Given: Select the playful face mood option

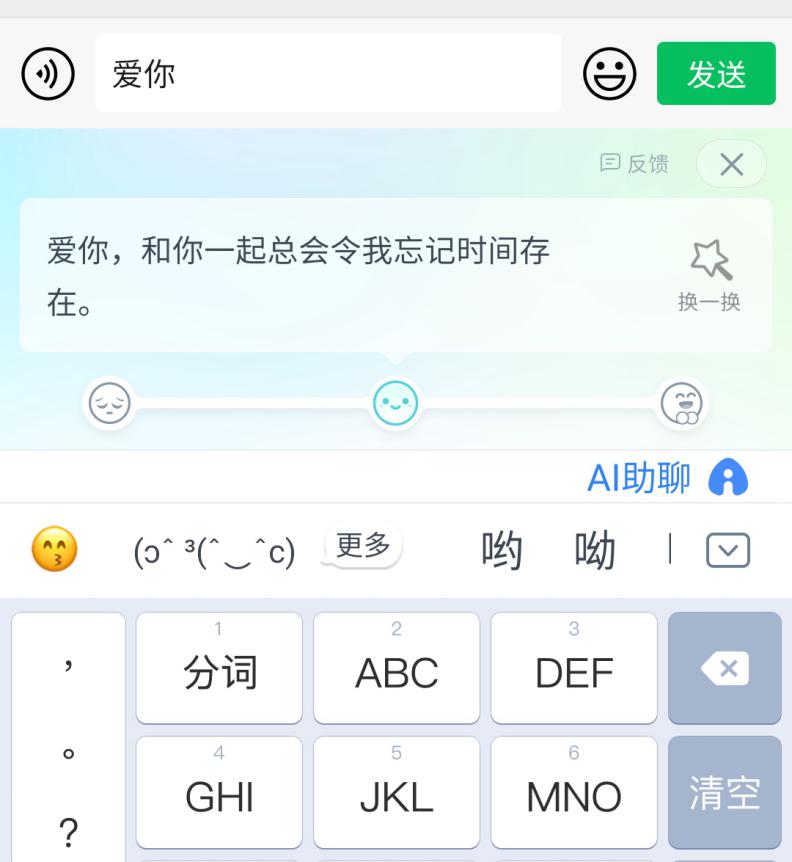Looking at the screenshot, I should pos(683,402).
